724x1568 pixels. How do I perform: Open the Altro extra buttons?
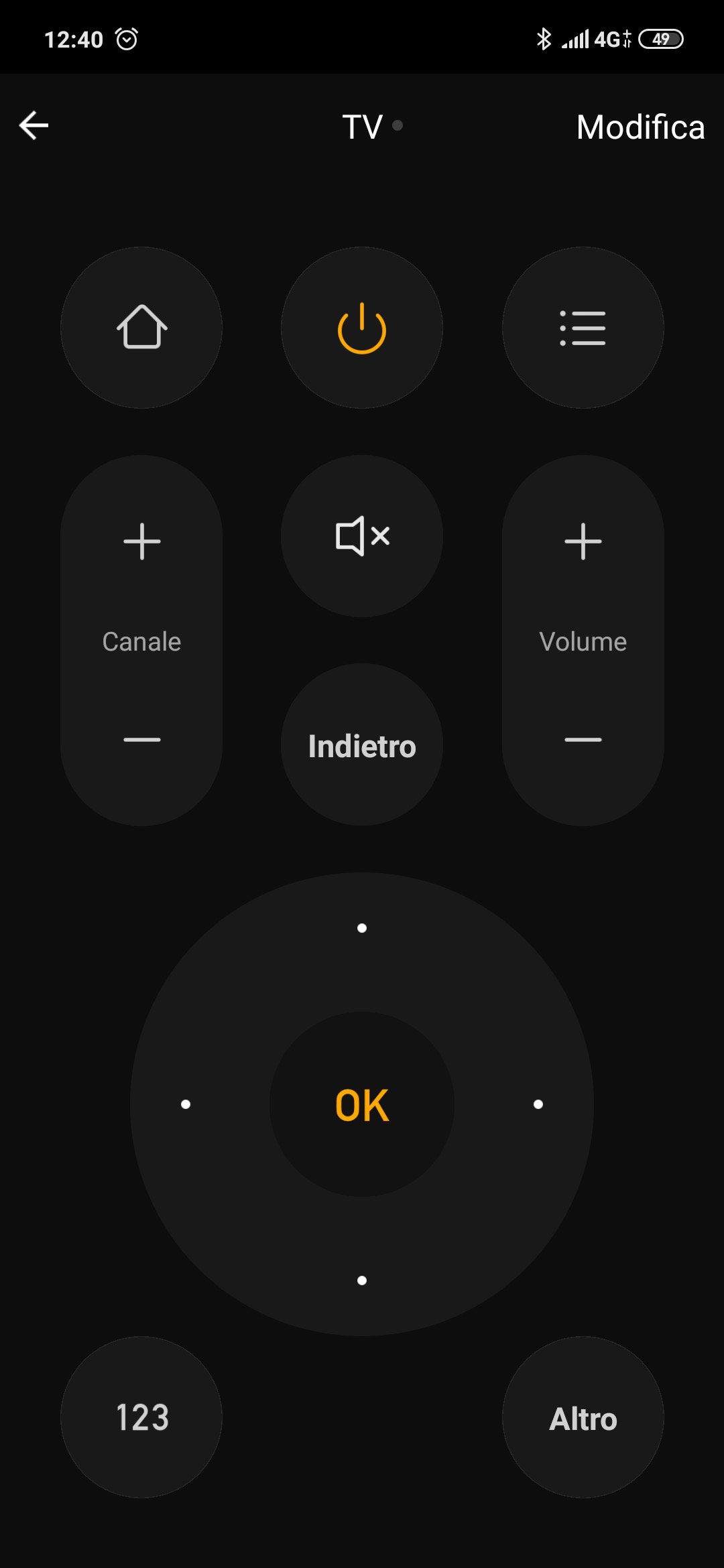583,1417
